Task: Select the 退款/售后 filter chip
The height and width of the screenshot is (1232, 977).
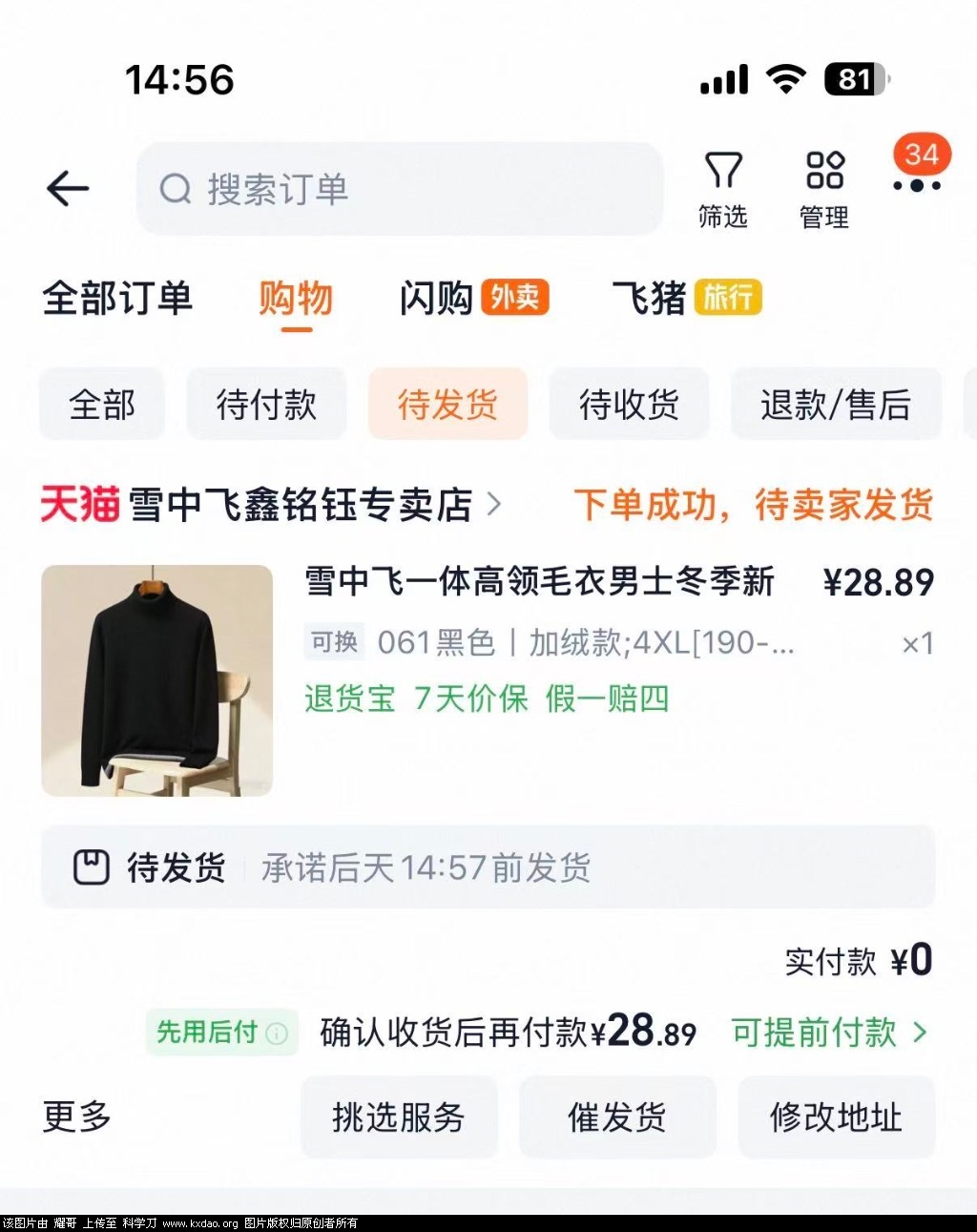Action: click(835, 405)
